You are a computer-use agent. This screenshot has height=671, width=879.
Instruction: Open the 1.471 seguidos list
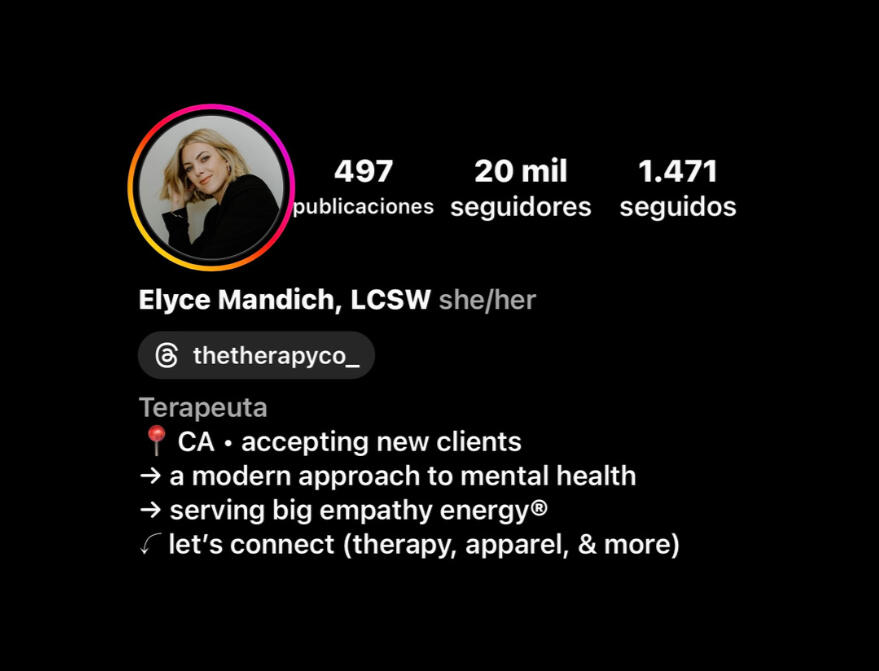click(x=677, y=188)
